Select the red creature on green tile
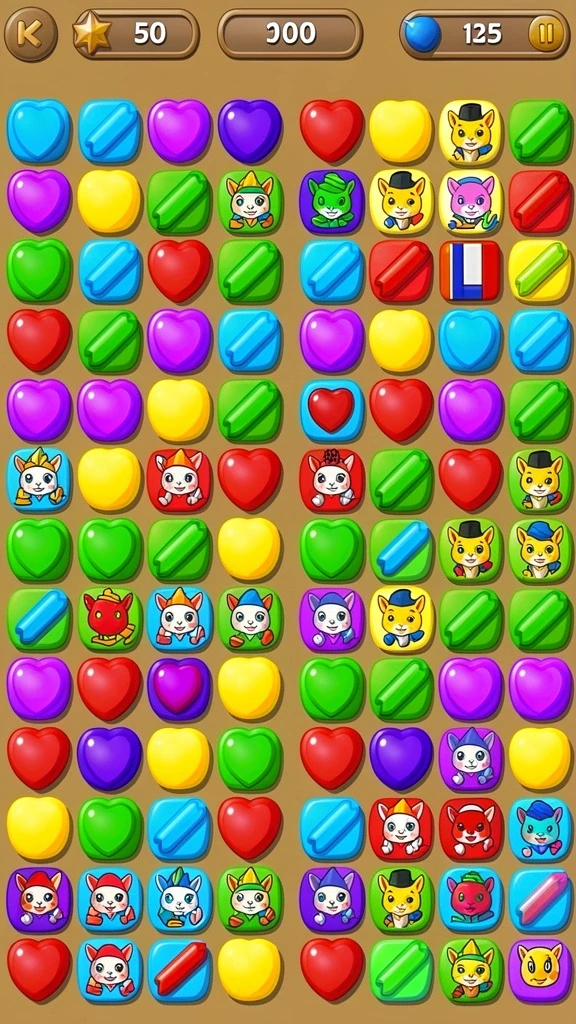Viewport: 576px width, 1024px height. [x=110, y=619]
